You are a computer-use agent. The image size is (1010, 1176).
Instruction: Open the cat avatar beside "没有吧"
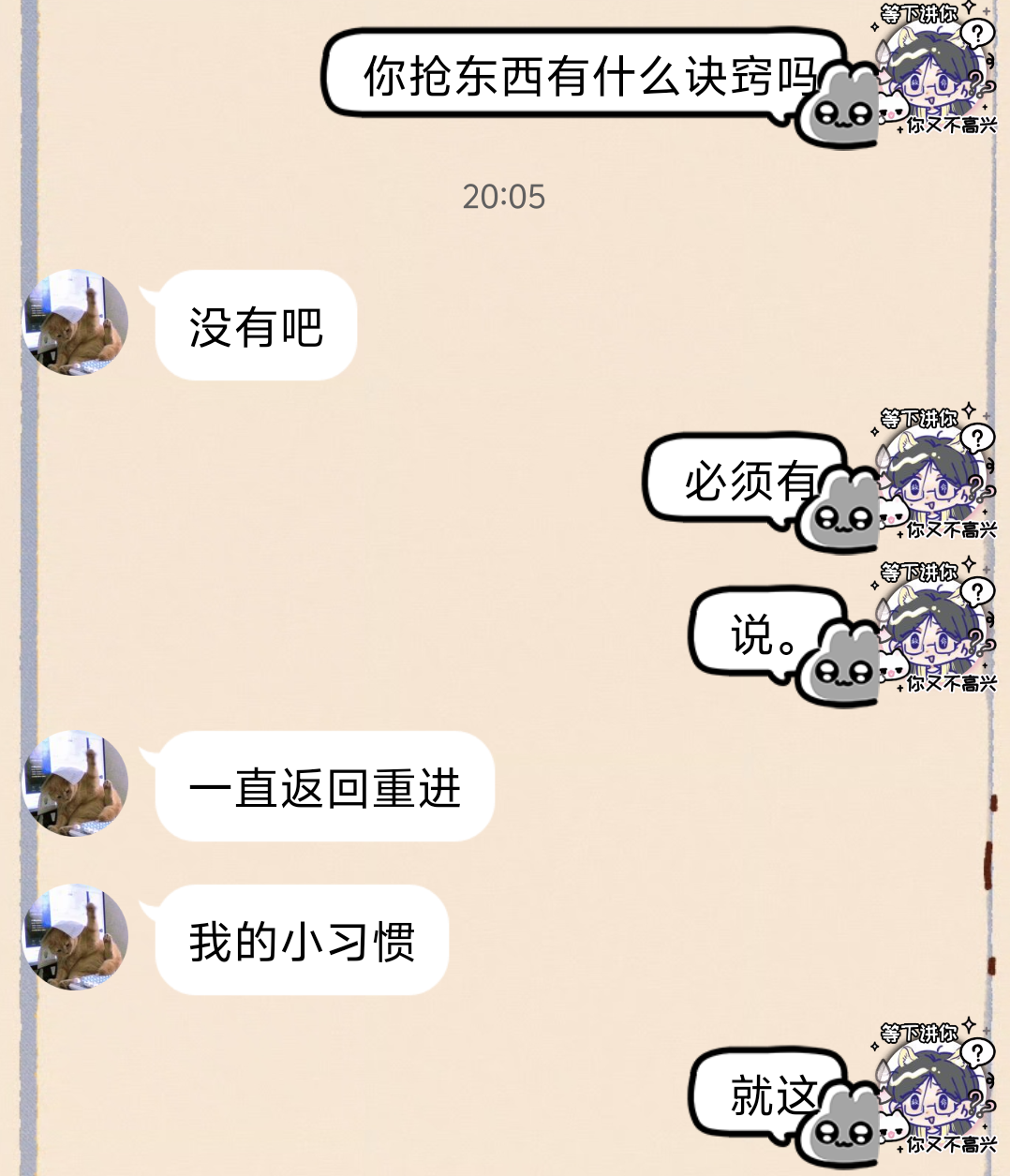tap(75, 322)
